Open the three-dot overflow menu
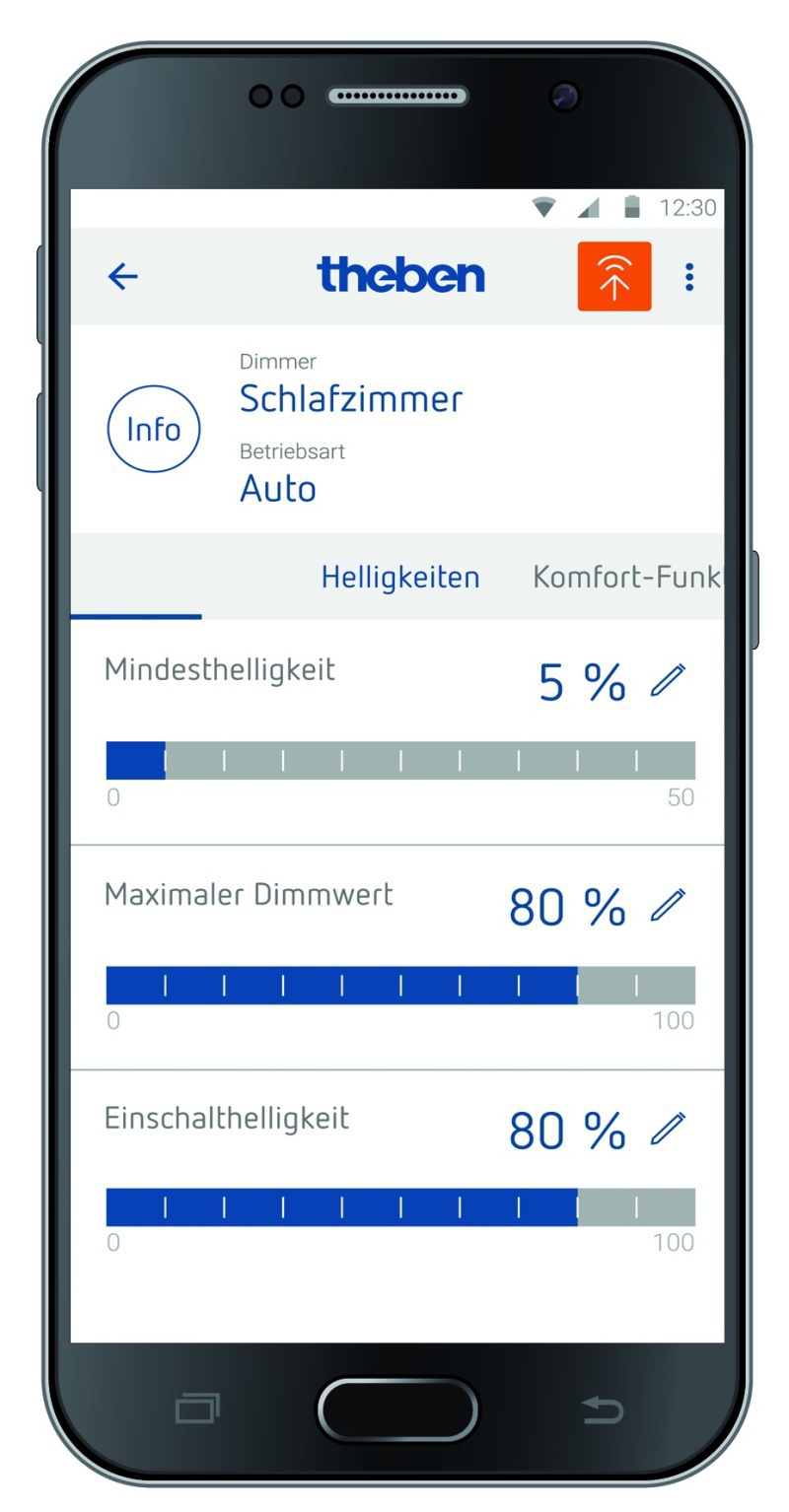 point(689,277)
